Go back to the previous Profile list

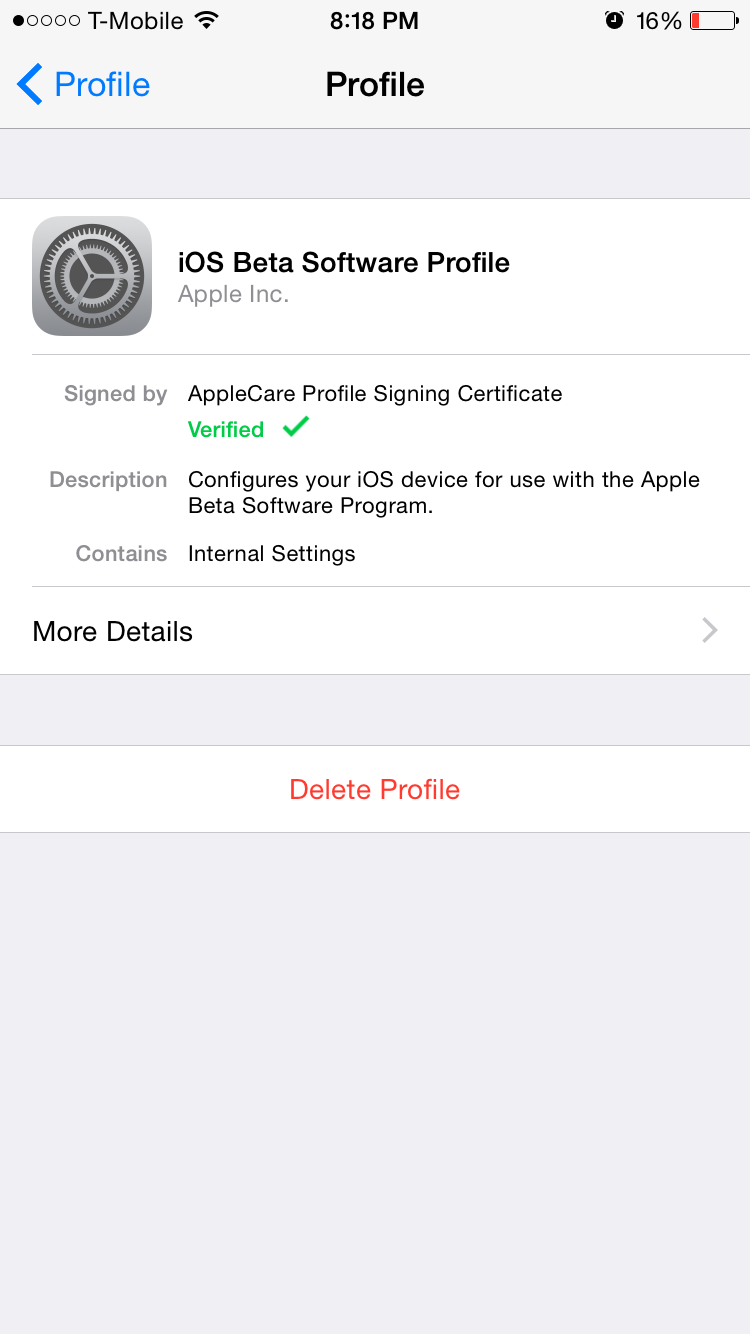pyautogui.click(x=84, y=85)
